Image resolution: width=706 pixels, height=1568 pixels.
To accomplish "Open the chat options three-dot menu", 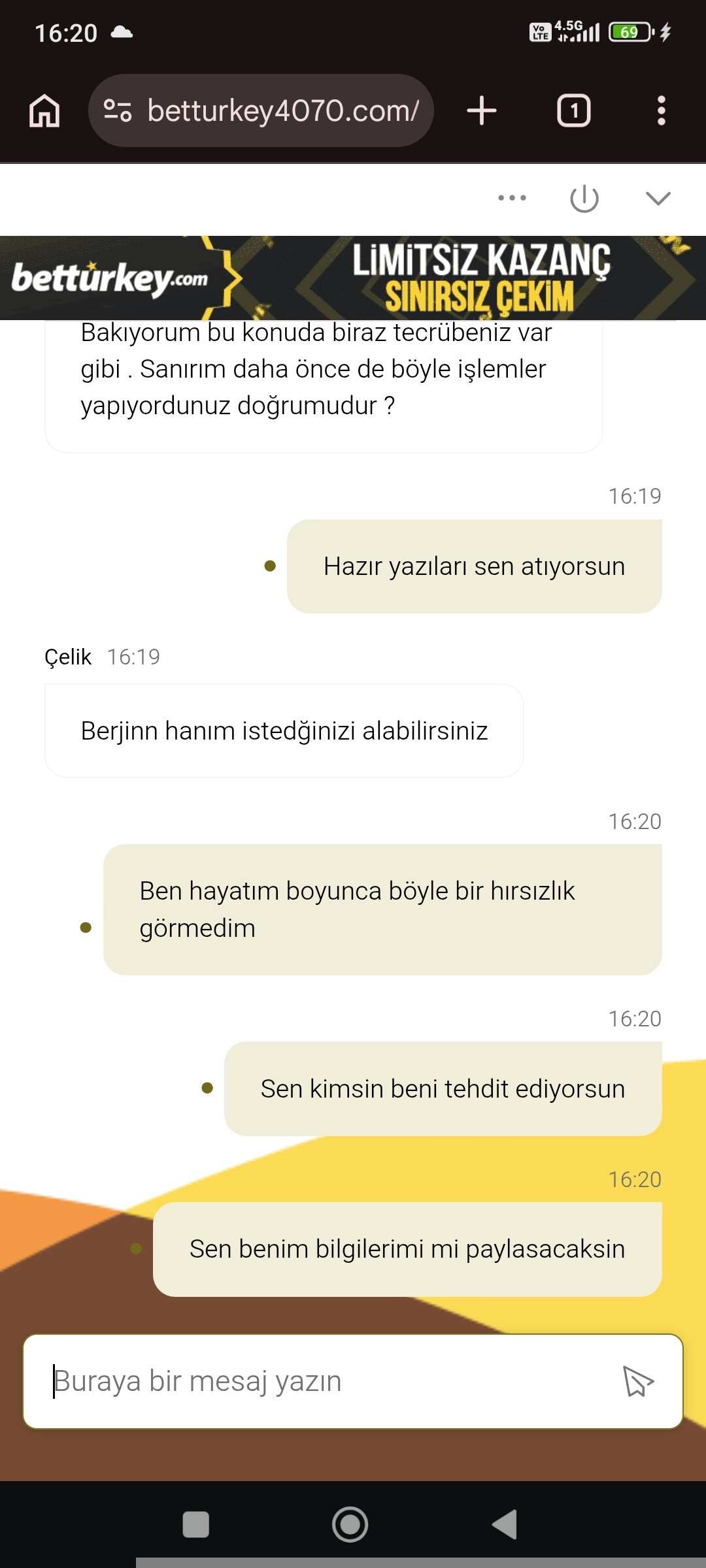I will point(512,198).
